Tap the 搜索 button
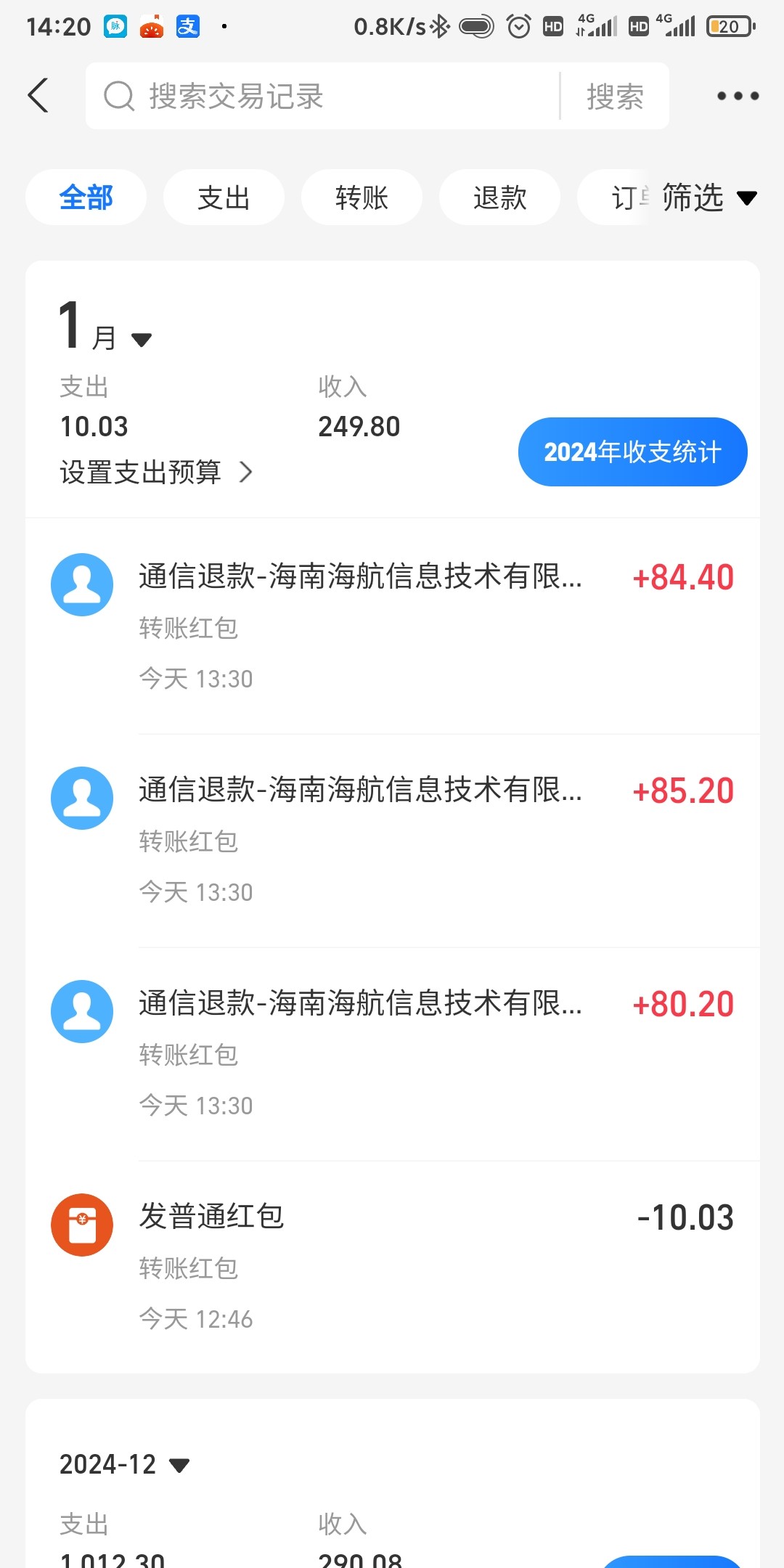 point(615,97)
